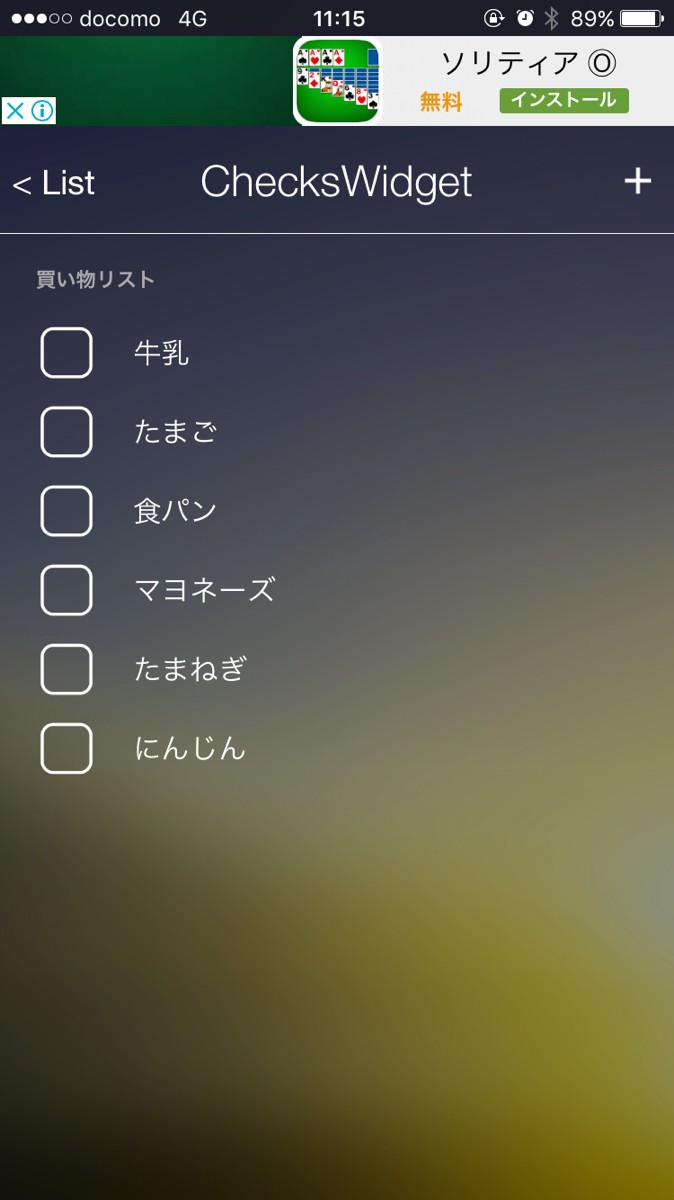
Task: Add a new item with plus icon
Action: click(x=637, y=181)
